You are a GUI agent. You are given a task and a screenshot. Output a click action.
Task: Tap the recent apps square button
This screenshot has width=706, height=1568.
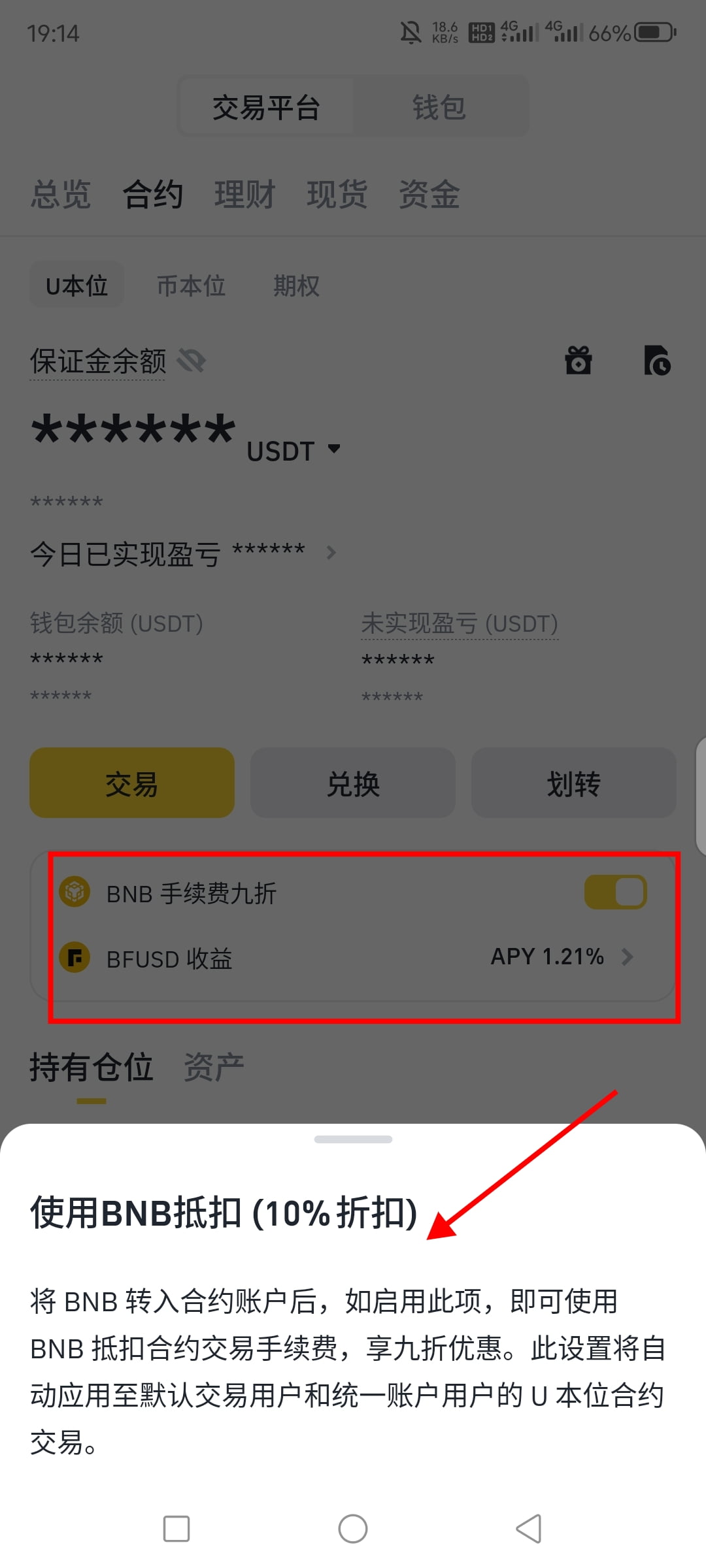click(x=175, y=1529)
